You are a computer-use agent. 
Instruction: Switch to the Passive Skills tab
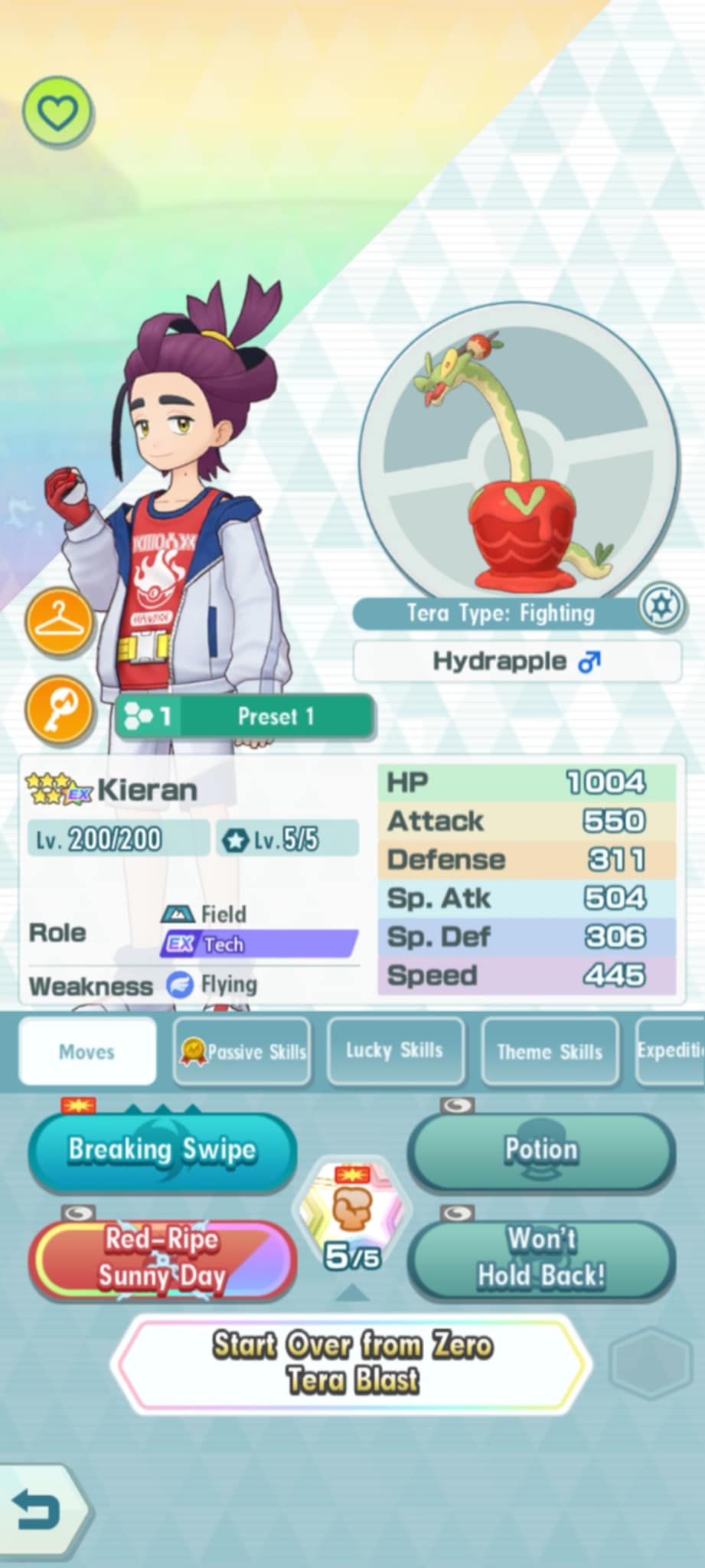(x=243, y=1051)
